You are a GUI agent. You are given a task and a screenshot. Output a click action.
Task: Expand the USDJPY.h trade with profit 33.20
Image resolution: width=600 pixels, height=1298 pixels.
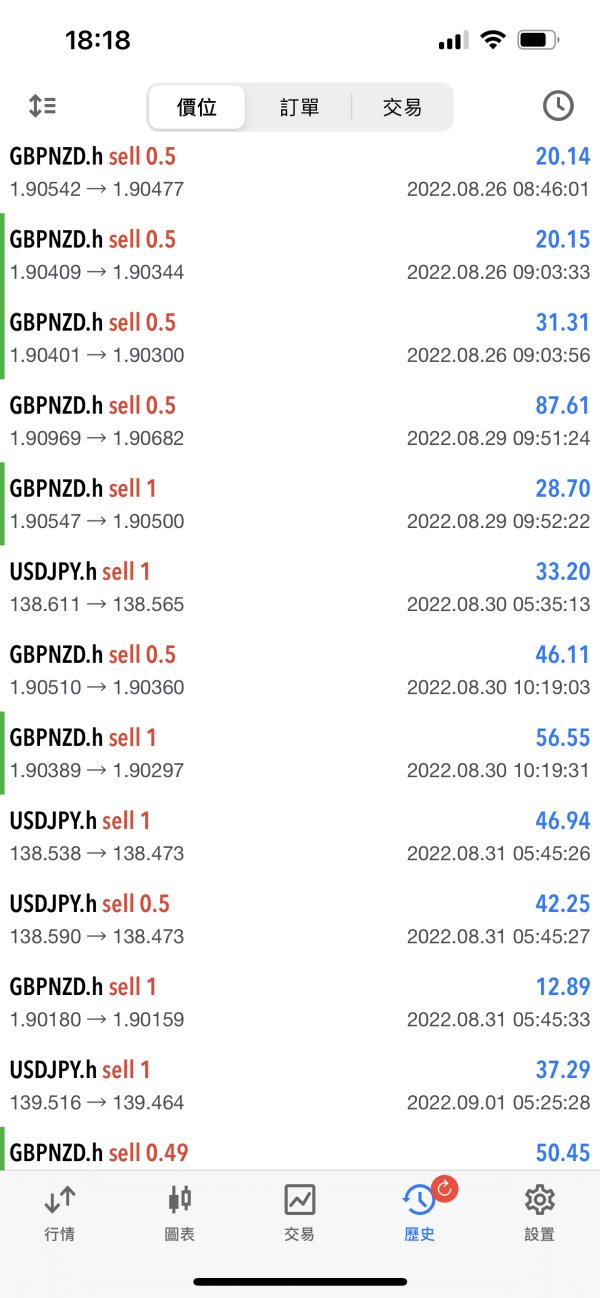click(x=300, y=587)
